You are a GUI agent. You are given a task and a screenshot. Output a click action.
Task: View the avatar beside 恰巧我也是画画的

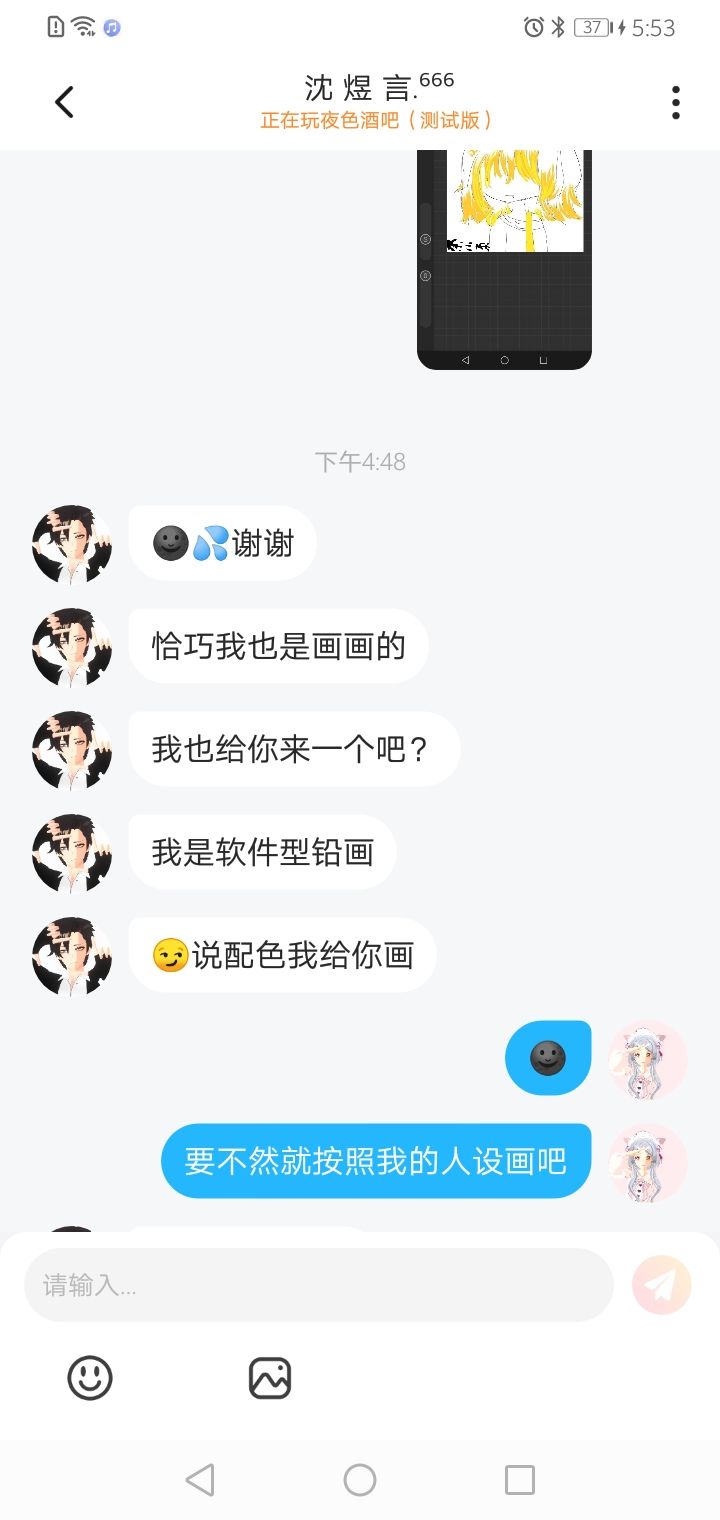point(72,647)
